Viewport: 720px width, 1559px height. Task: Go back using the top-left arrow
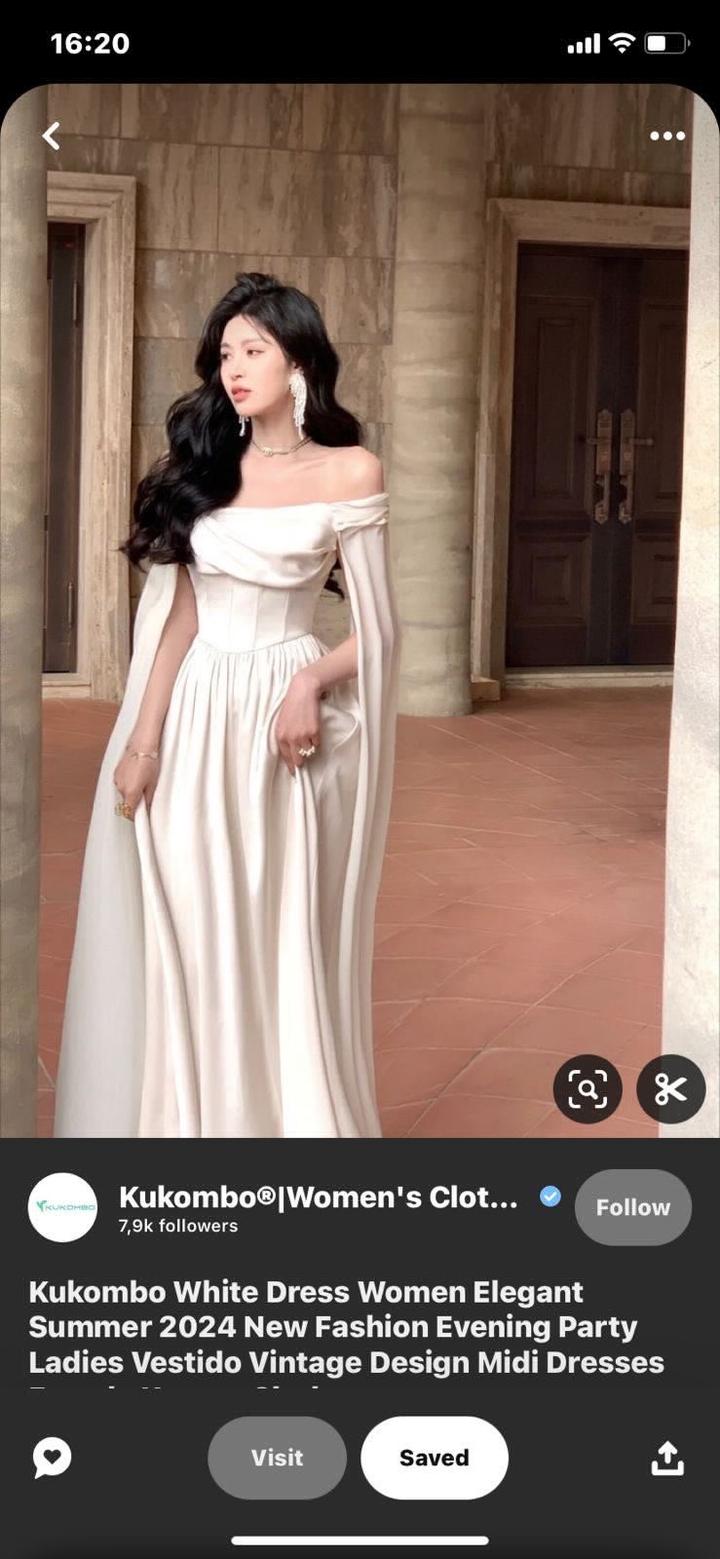(x=51, y=136)
